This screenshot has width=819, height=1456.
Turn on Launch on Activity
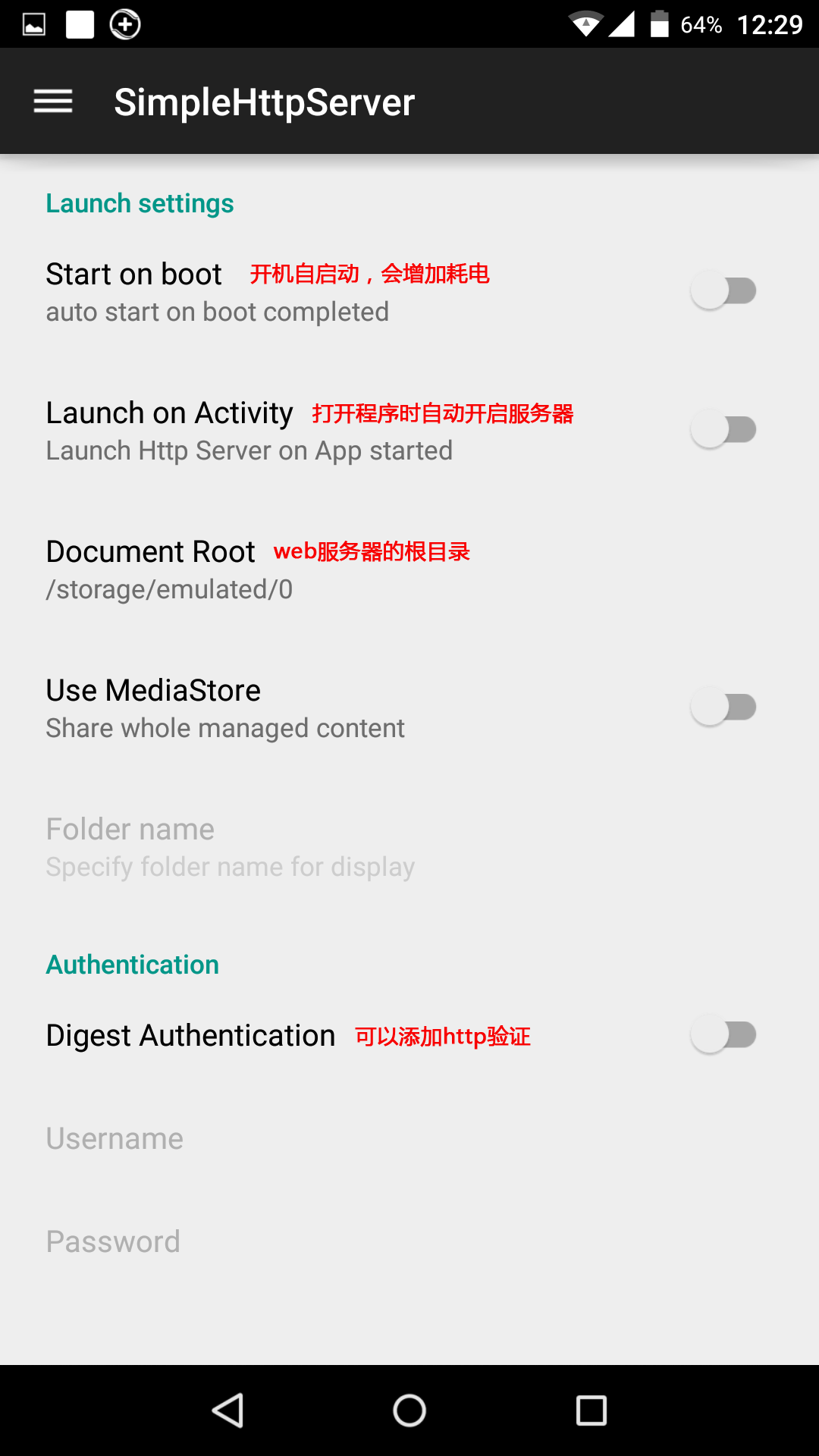(723, 430)
